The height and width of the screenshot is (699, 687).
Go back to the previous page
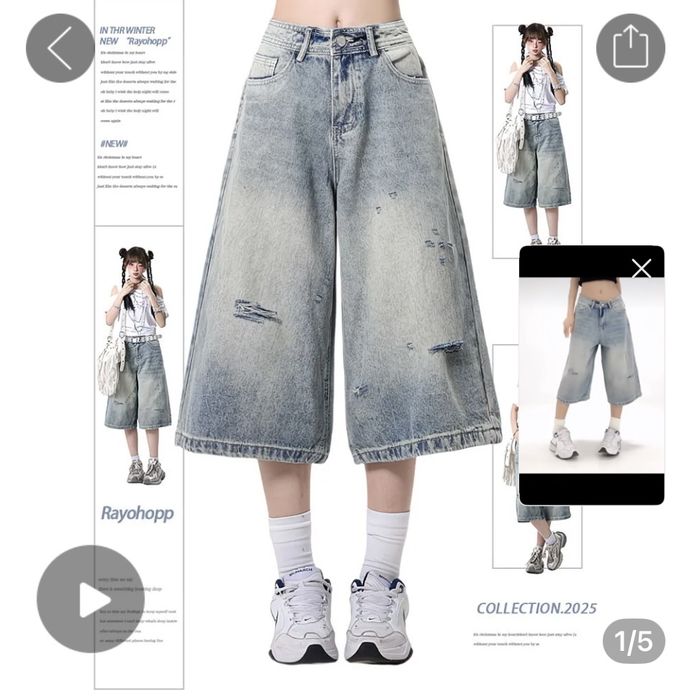point(60,48)
